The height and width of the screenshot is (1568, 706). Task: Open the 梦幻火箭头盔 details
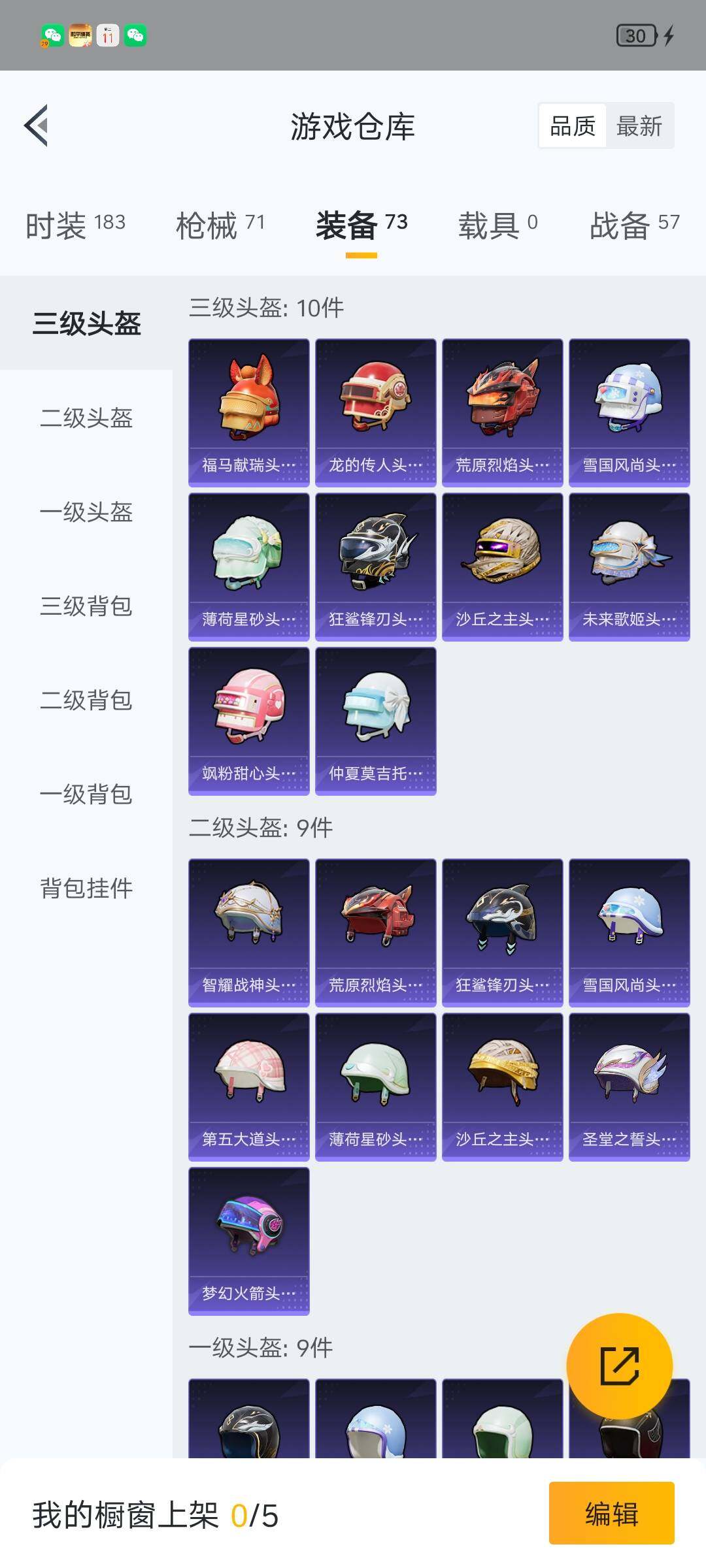(249, 1241)
